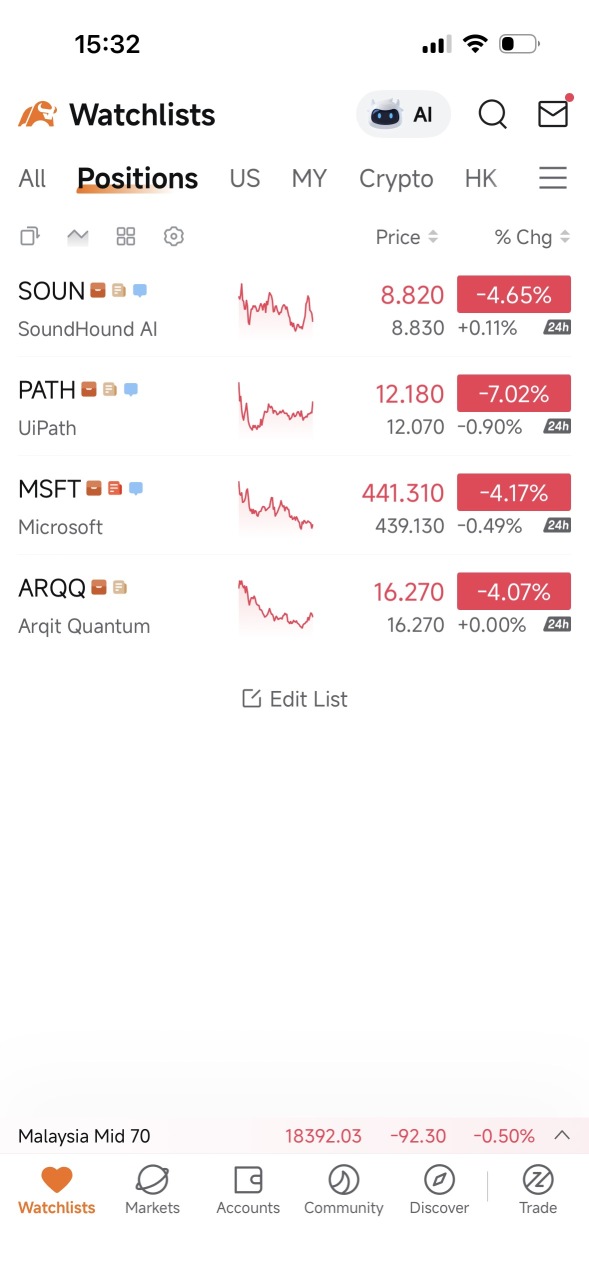Switch to the HK tab
This screenshot has height=1278, width=589.
pyautogui.click(x=481, y=179)
